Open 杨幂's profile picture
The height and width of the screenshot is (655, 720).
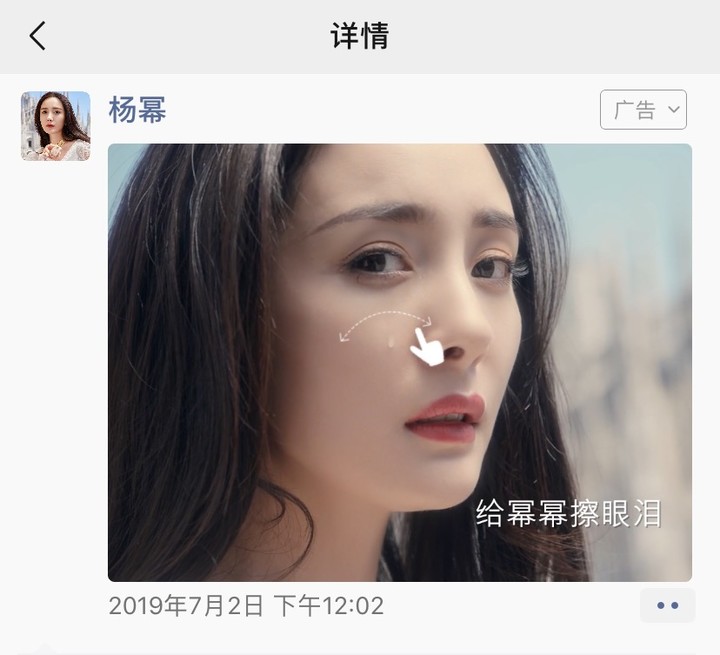click(x=56, y=126)
